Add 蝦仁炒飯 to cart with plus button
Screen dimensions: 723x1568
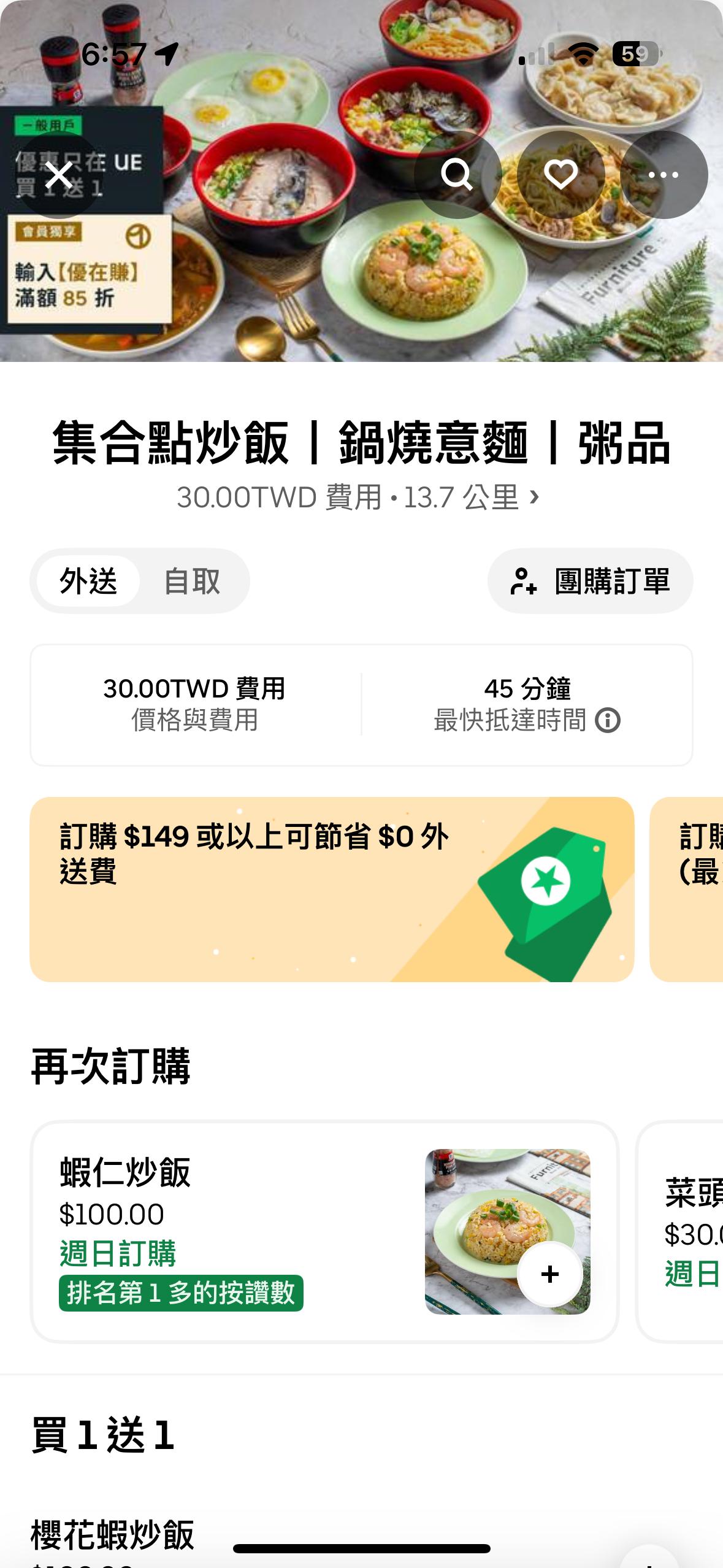click(549, 1274)
